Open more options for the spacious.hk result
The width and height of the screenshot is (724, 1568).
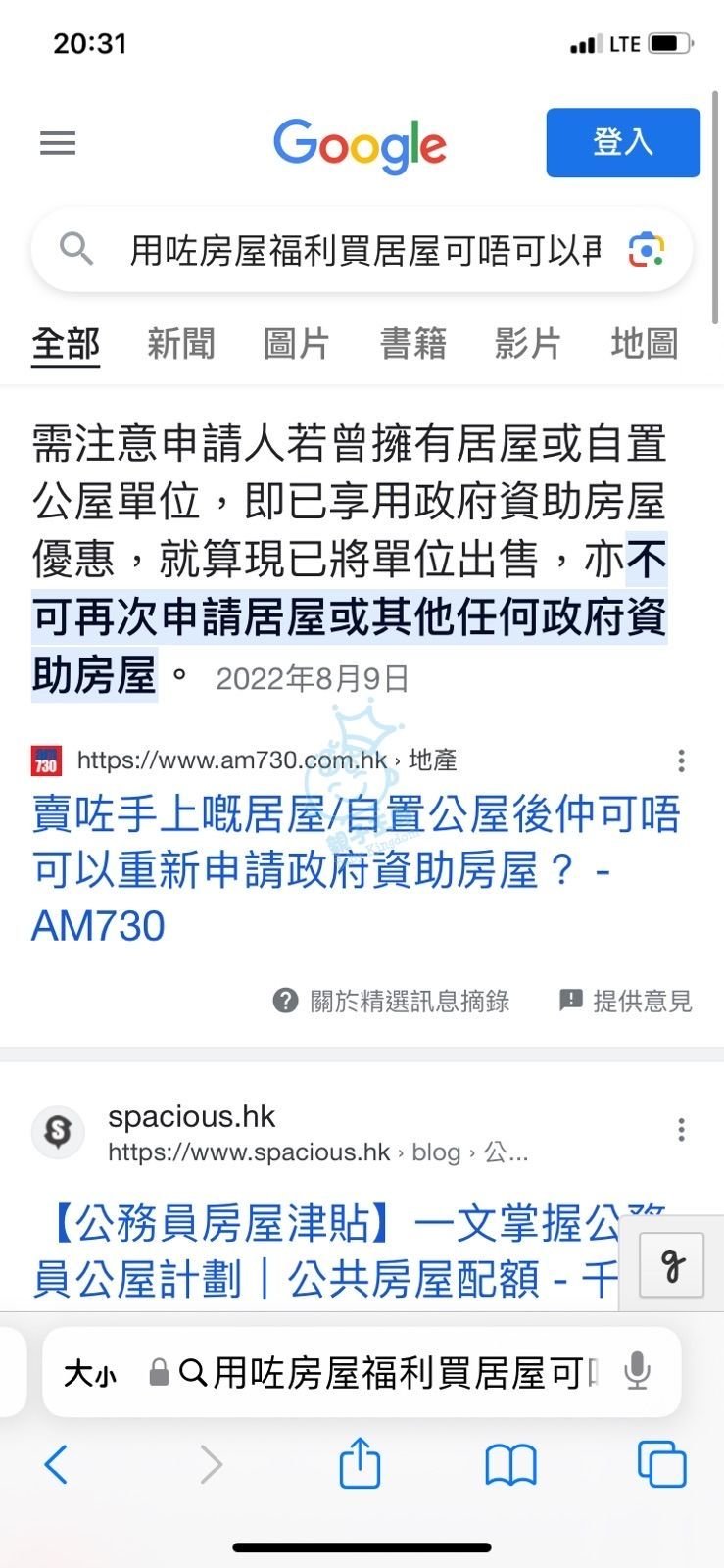point(681,1130)
